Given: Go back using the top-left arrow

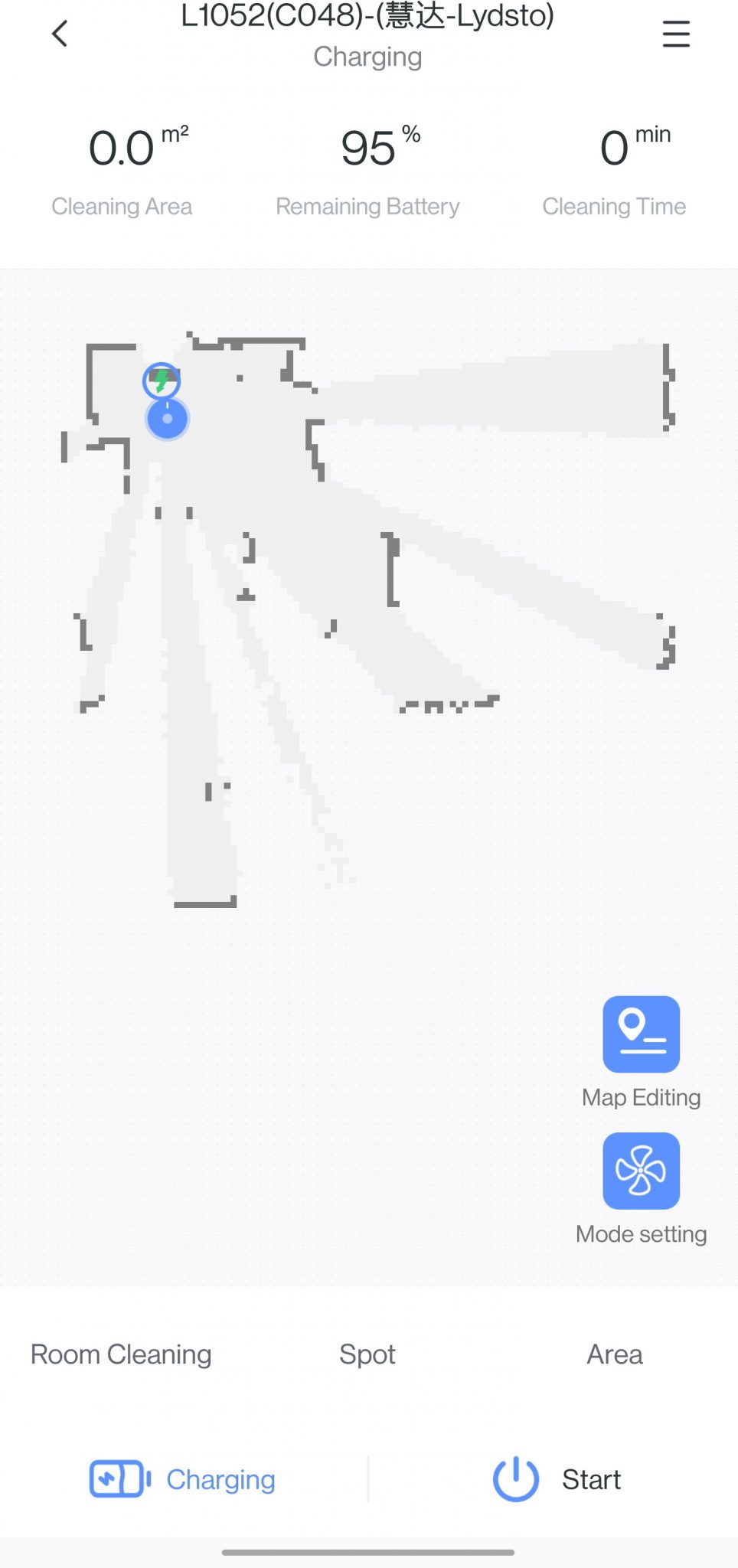Looking at the screenshot, I should tap(60, 34).
